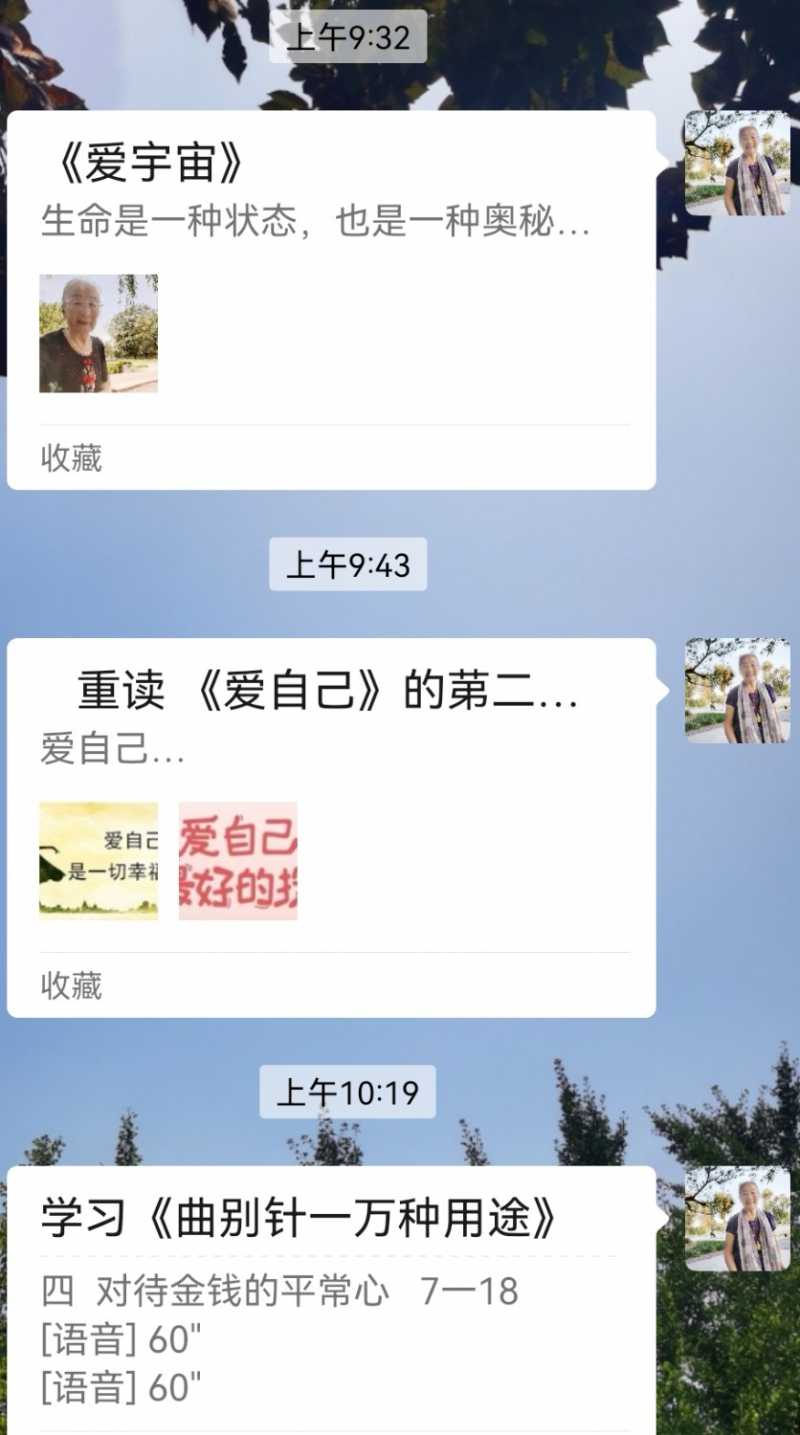Open the pink 爱自己 image thumbnail

click(238, 860)
